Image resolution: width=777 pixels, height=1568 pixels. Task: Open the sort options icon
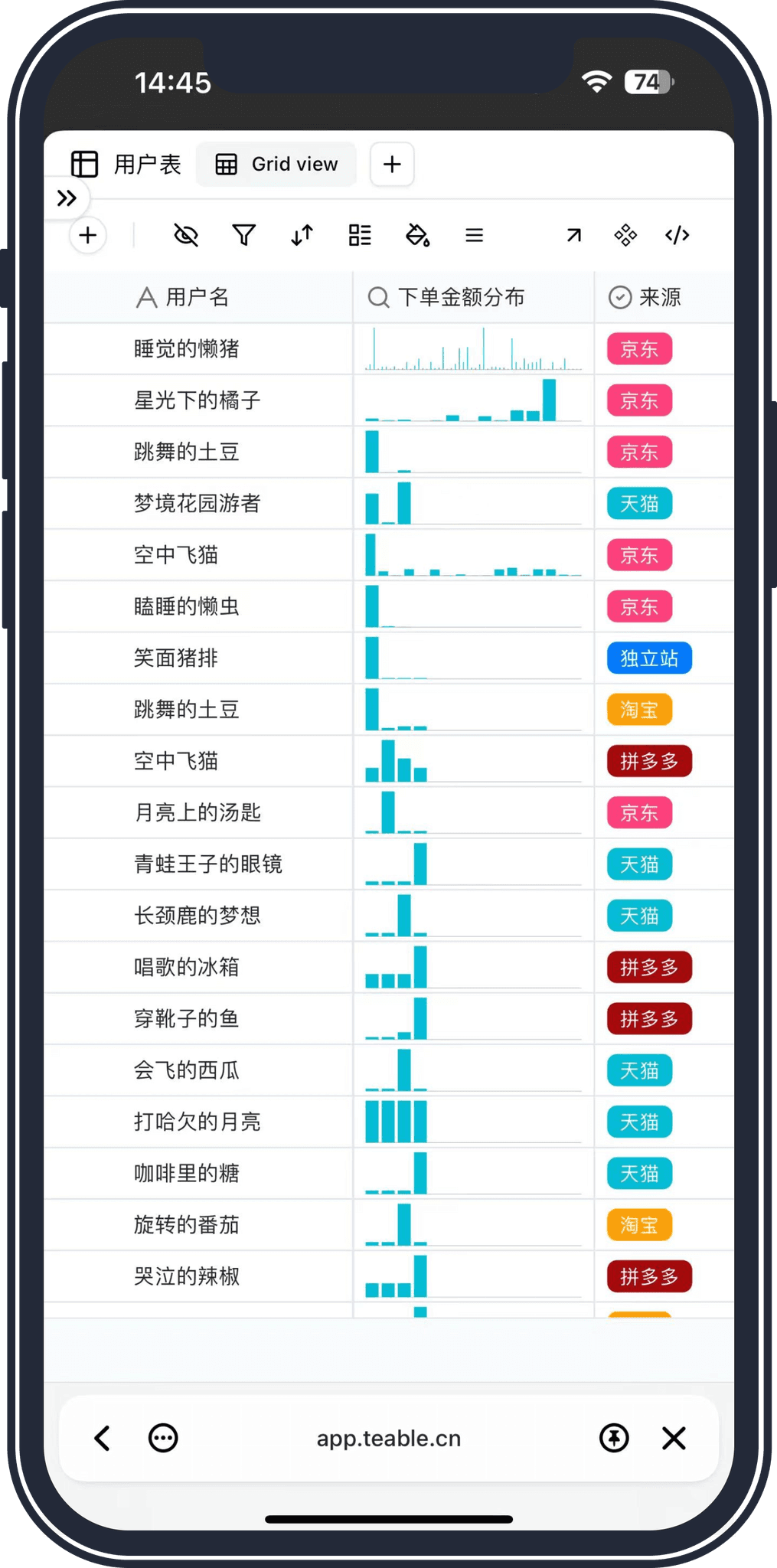coord(301,235)
